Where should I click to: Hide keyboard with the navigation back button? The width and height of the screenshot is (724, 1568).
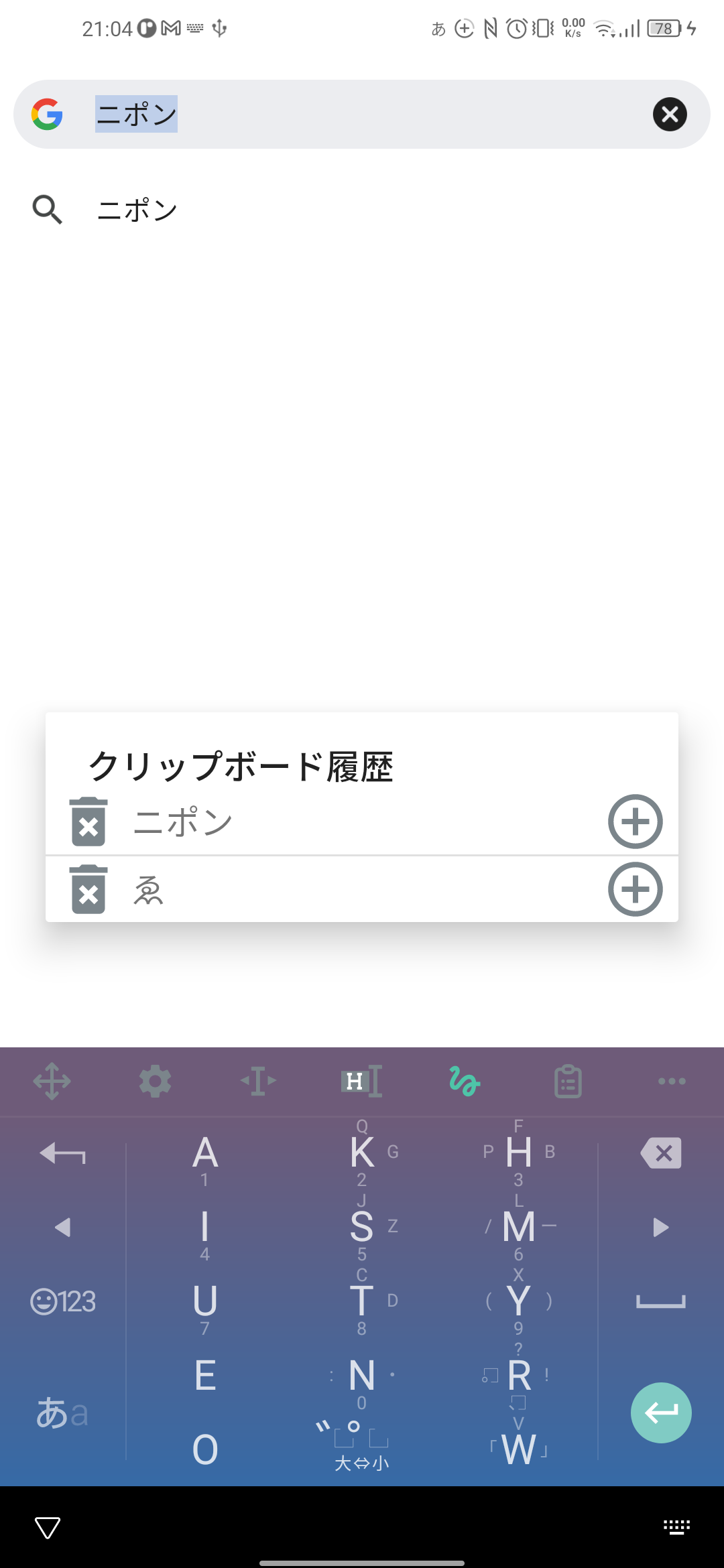point(48,1528)
